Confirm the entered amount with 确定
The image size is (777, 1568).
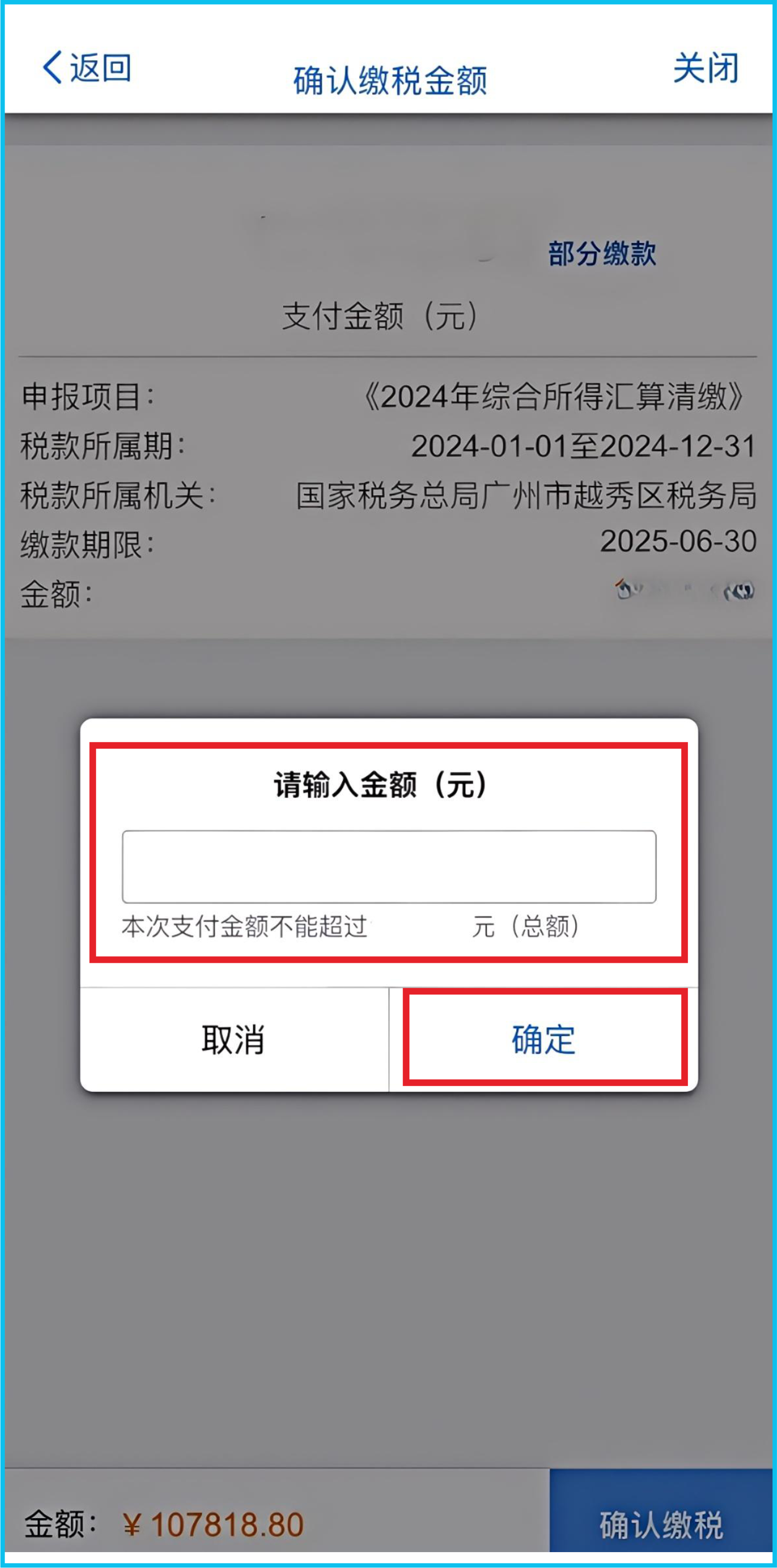click(x=543, y=1039)
